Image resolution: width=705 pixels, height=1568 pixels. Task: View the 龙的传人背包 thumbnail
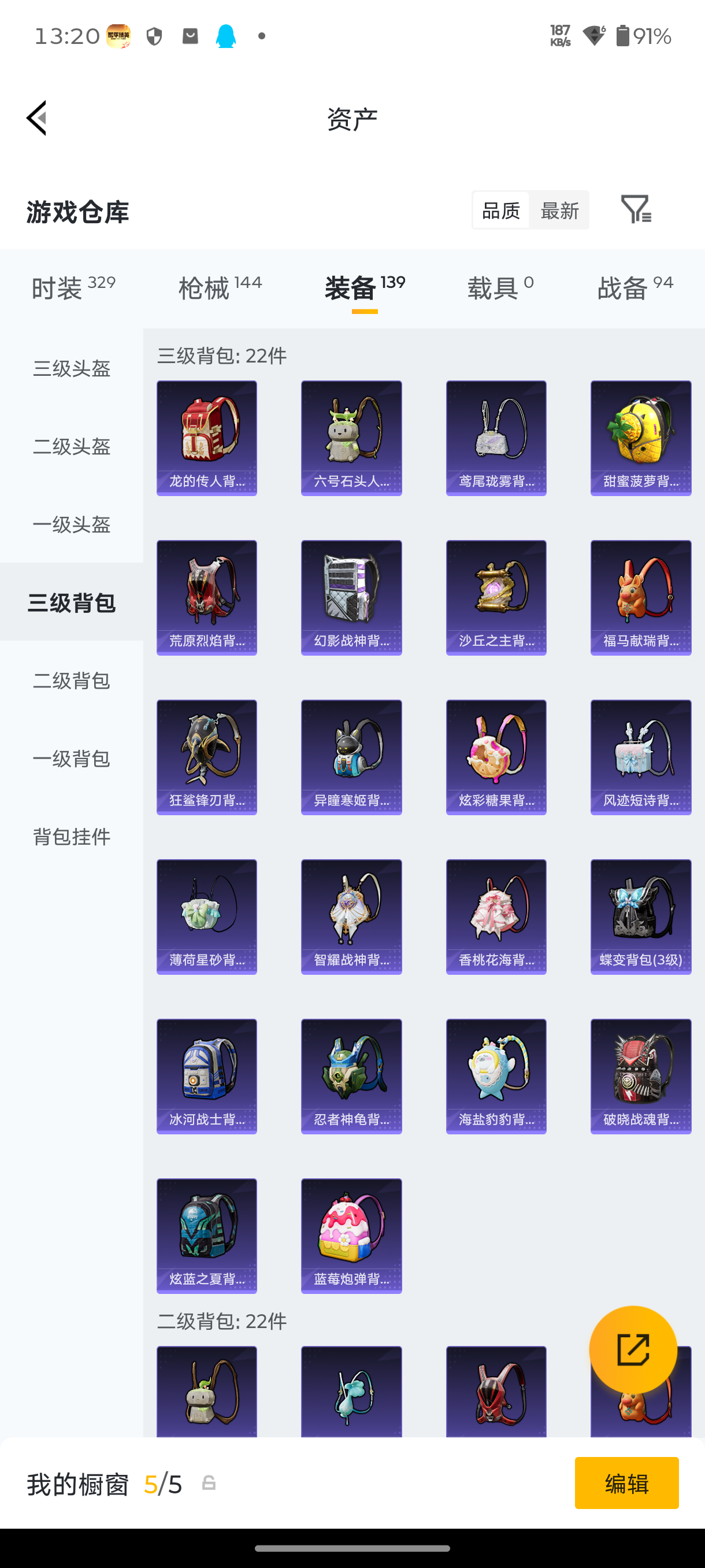pos(206,438)
